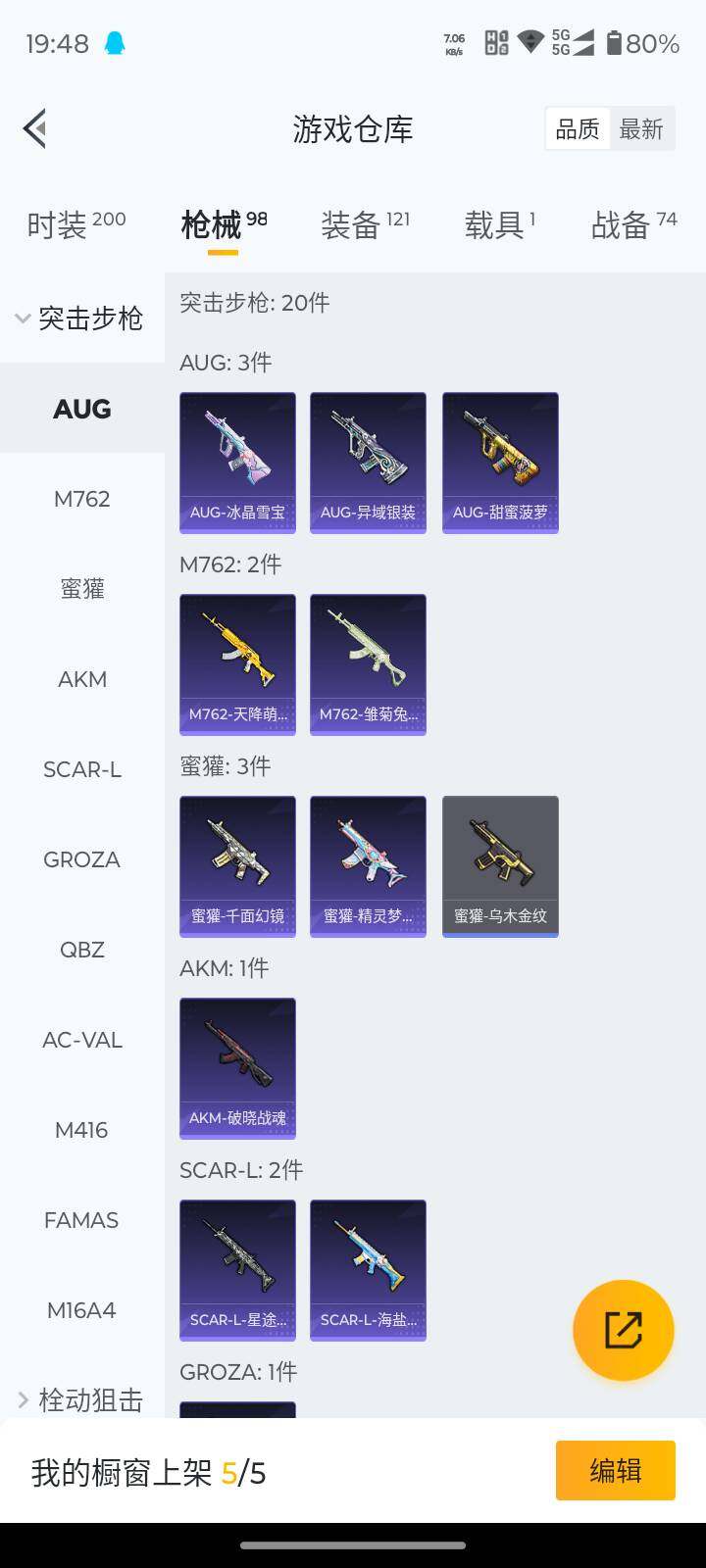Switch to the 装备 tab
This screenshot has height=1568, width=706.
tap(365, 224)
